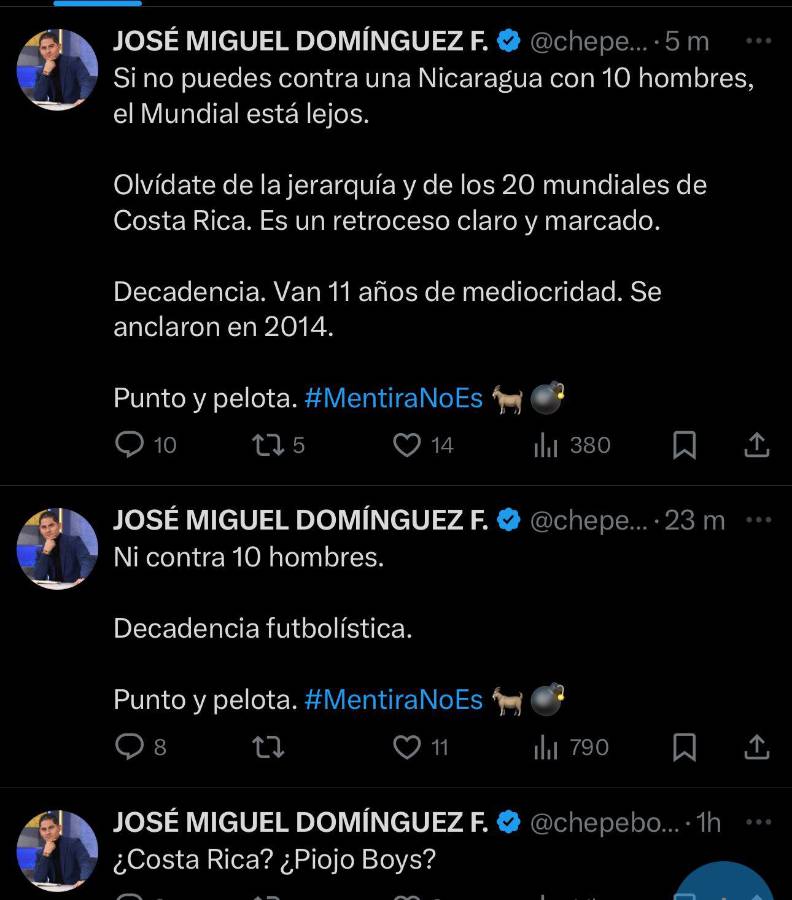
Task: View reply count on the 790-views tweet
Action: pyautogui.click(x=128, y=746)
